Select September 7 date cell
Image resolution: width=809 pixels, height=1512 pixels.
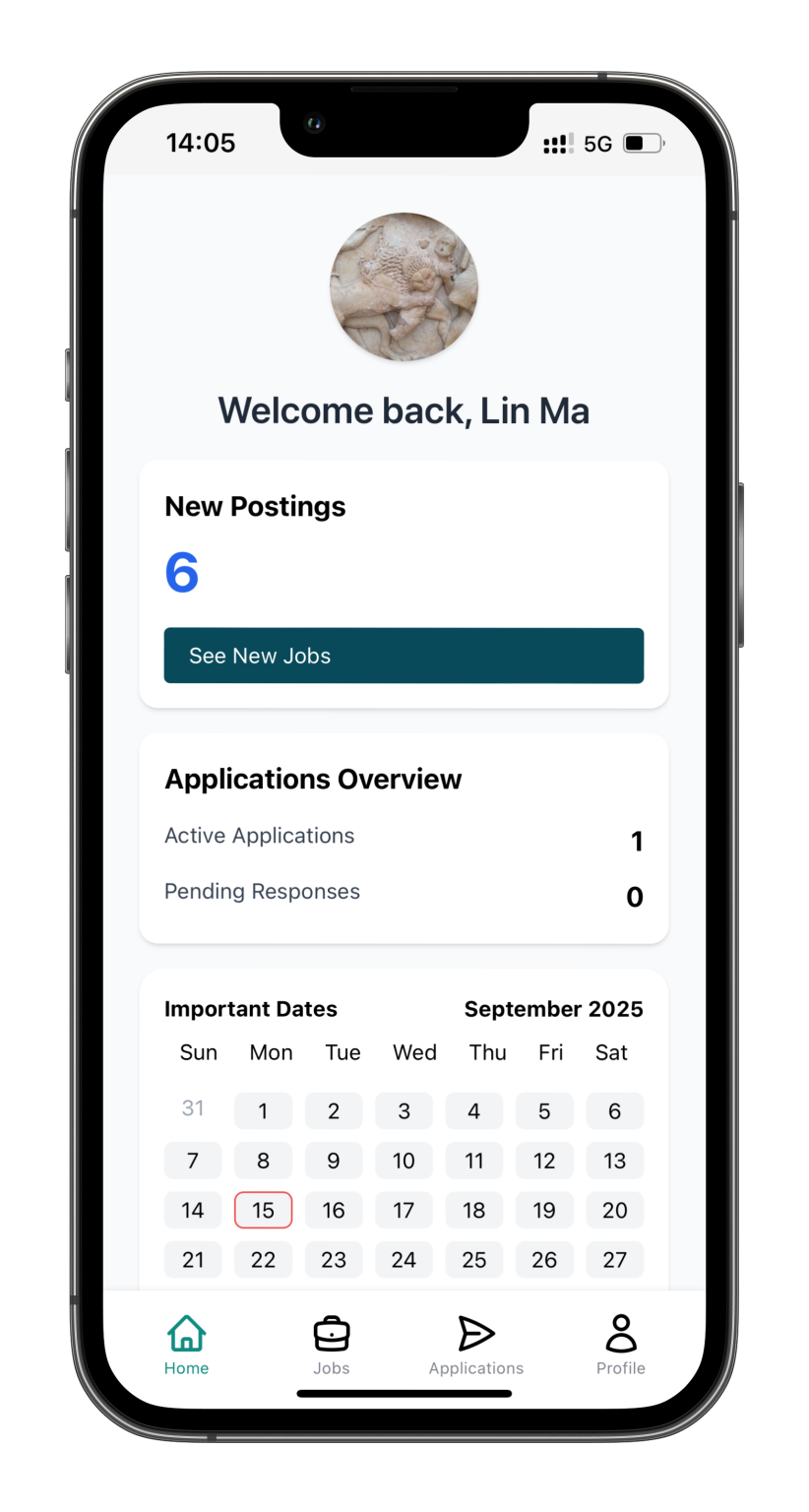(x=193, y=1161)
